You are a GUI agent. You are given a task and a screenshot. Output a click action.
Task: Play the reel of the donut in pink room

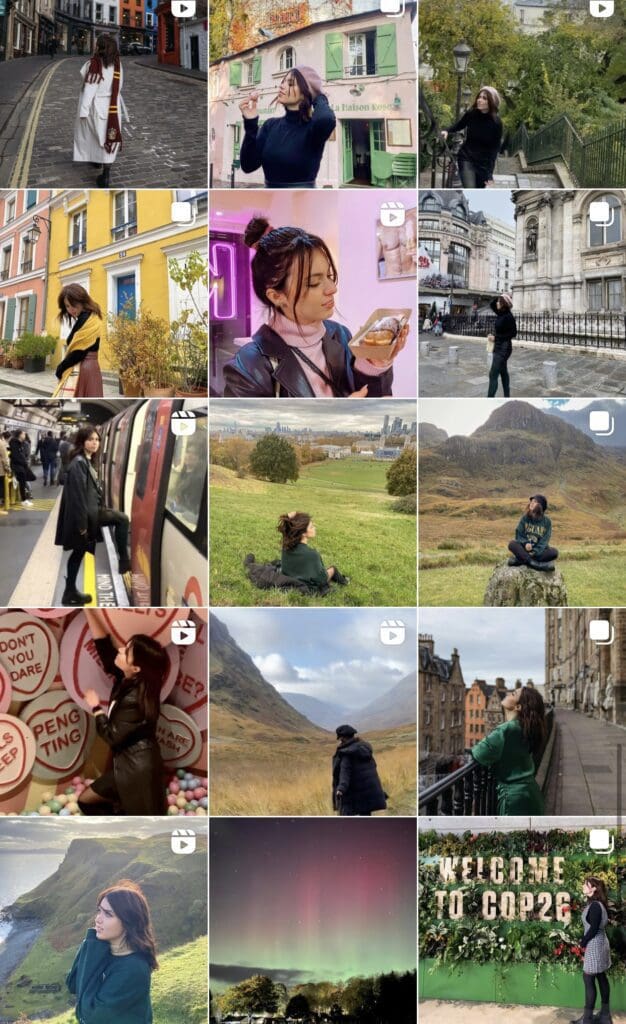313,293
